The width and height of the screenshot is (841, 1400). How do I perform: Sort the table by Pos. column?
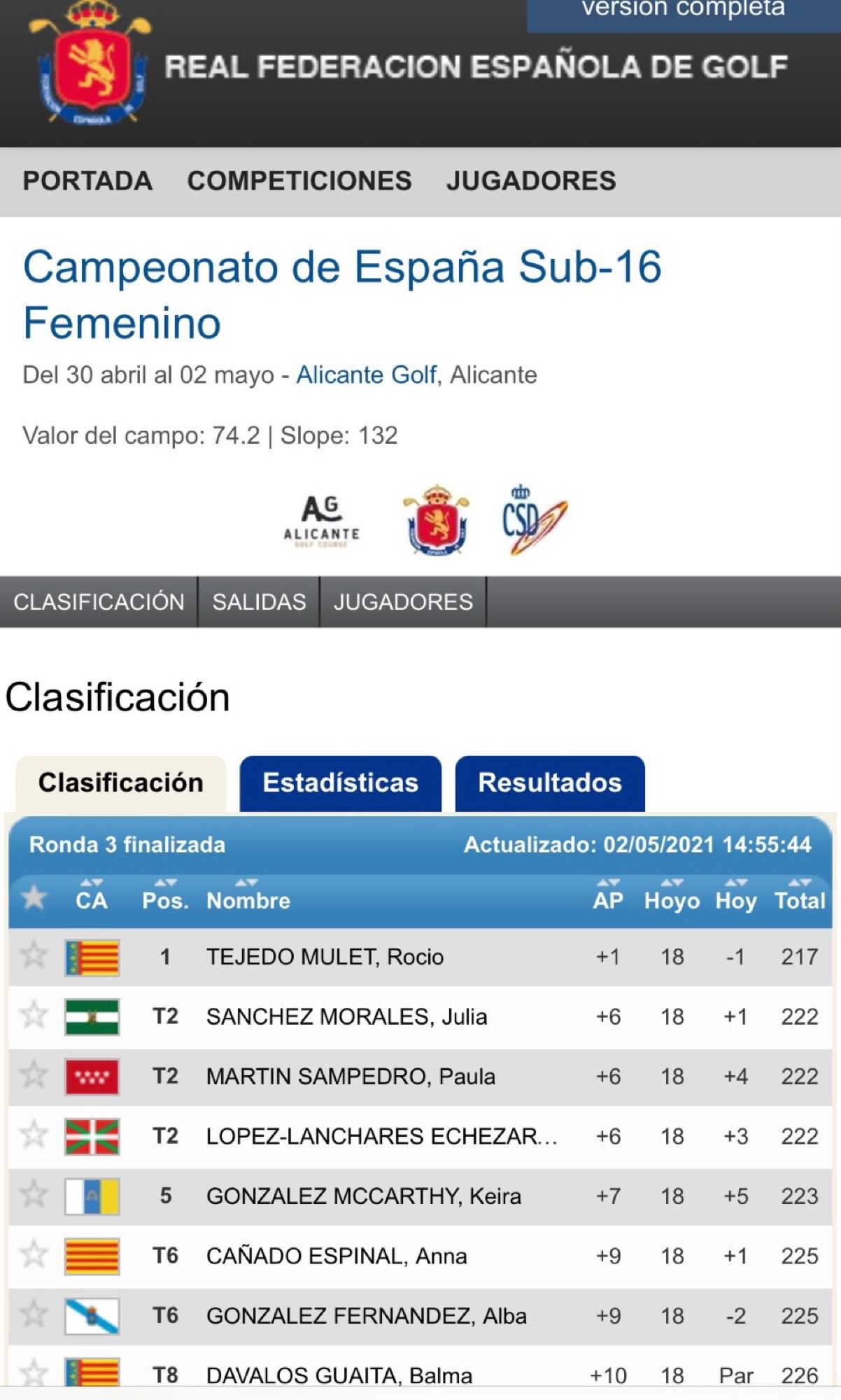tap(166, 895)
